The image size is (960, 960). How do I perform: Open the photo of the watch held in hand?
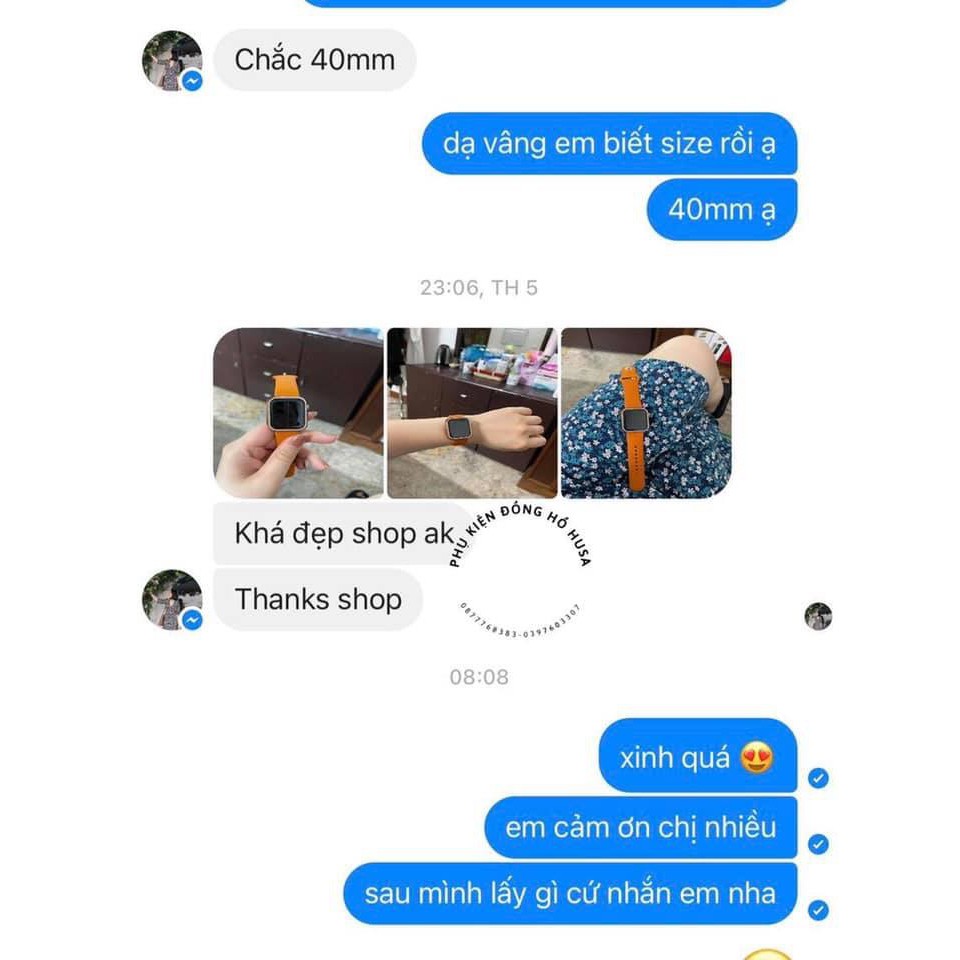pos(298,413)
